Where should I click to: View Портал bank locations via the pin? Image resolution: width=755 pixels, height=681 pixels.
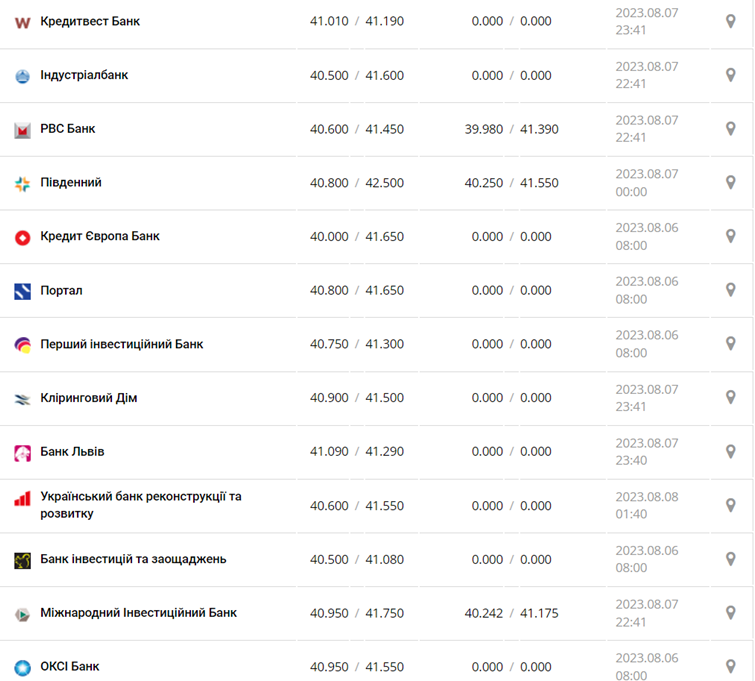[x=730, y=290]
